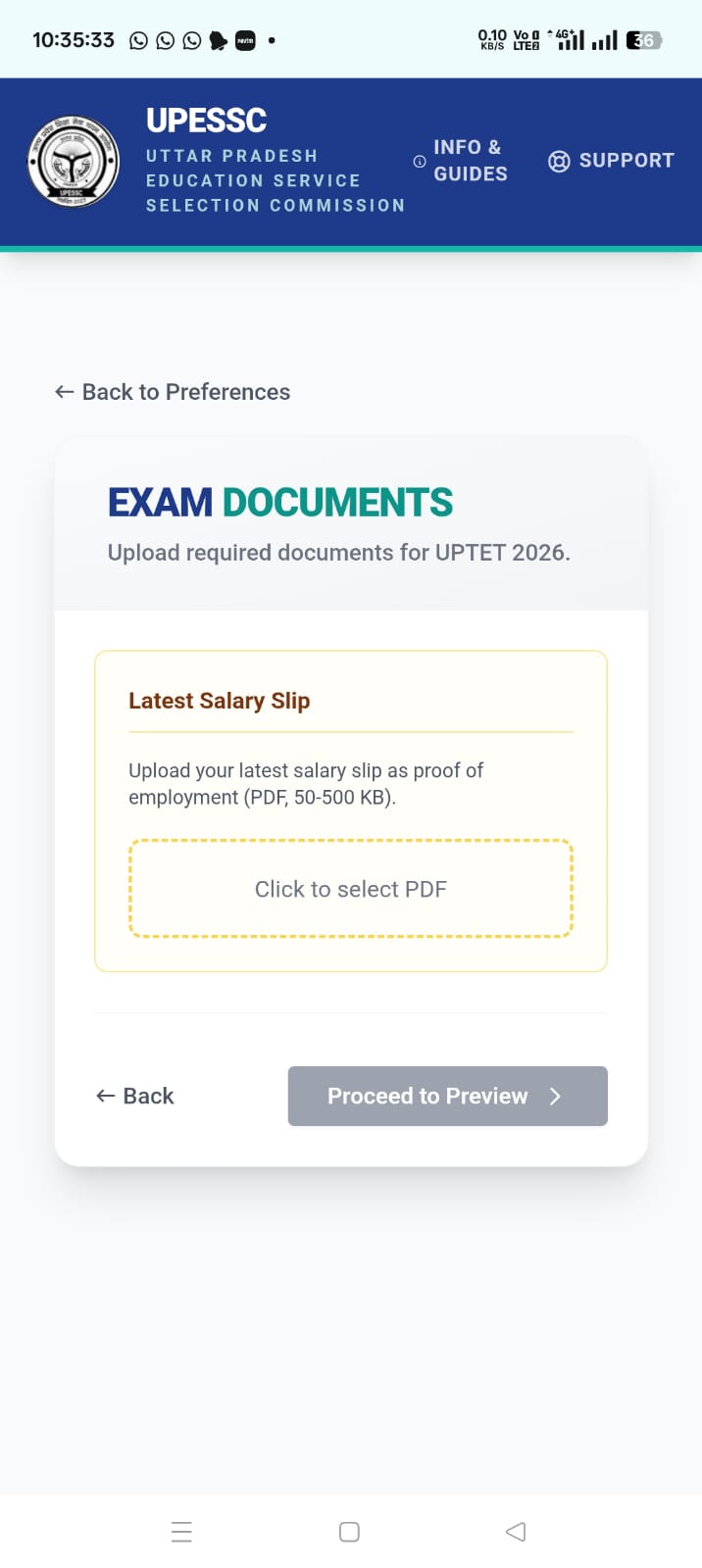Select PDF for latest salary slip
This screenshot has height=1568, width=702.
point(351,889)
